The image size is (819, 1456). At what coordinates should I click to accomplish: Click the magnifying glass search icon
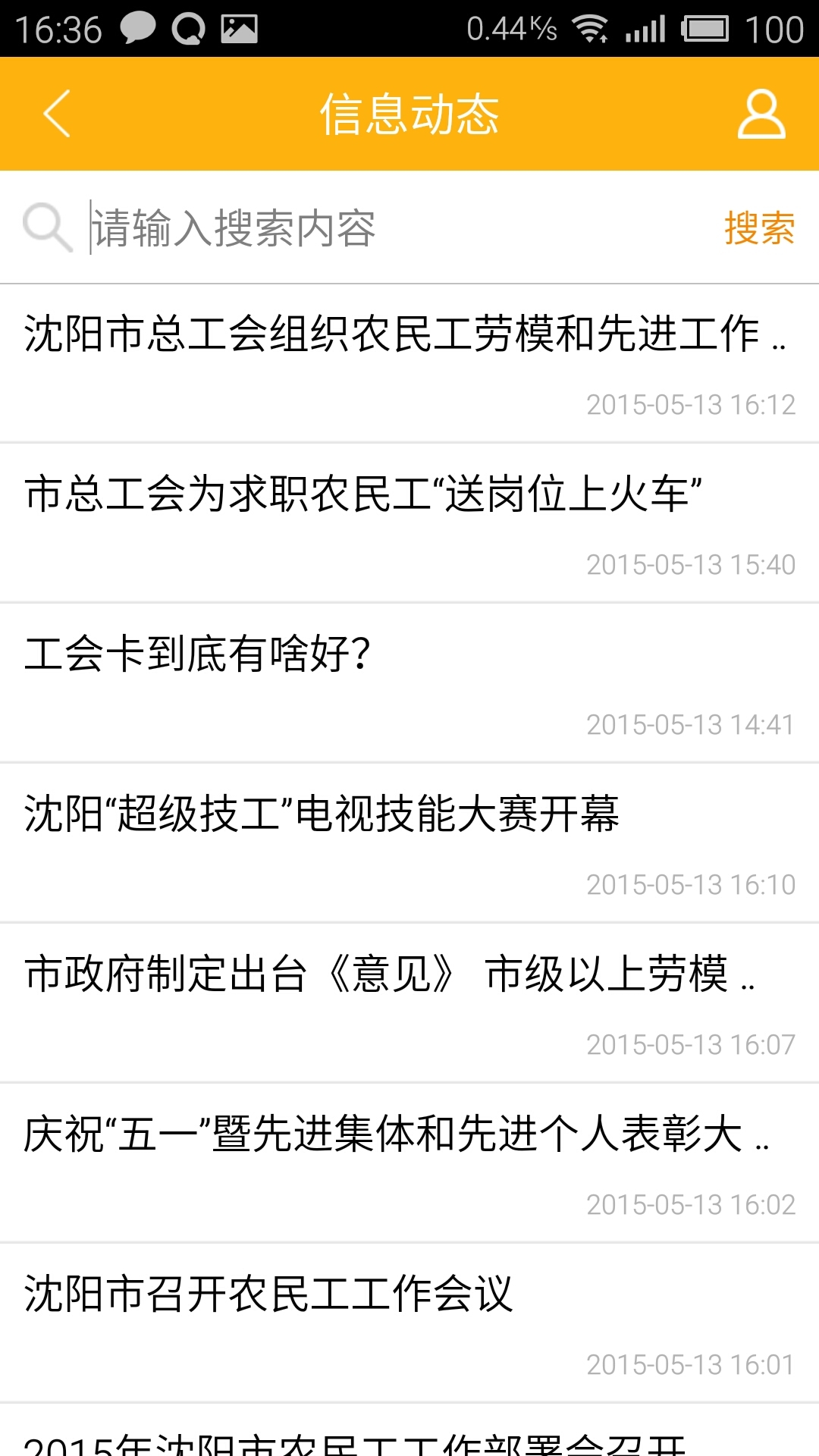[x=47, y=226]
